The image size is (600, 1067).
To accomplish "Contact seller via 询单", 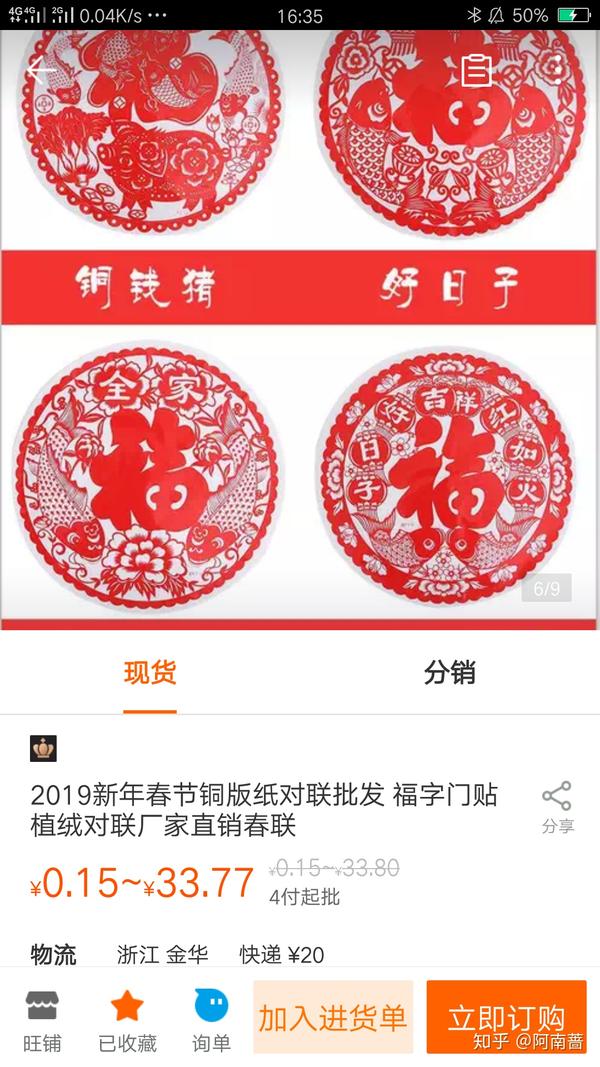I will pyautogui.click(x=211, y=1019).
